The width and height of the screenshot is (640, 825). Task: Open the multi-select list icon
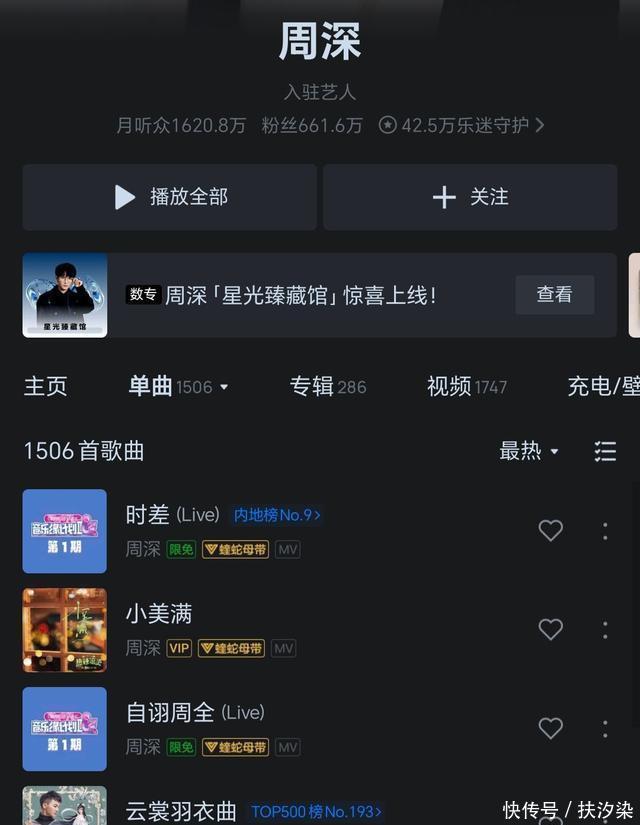[x=605, y=451]
